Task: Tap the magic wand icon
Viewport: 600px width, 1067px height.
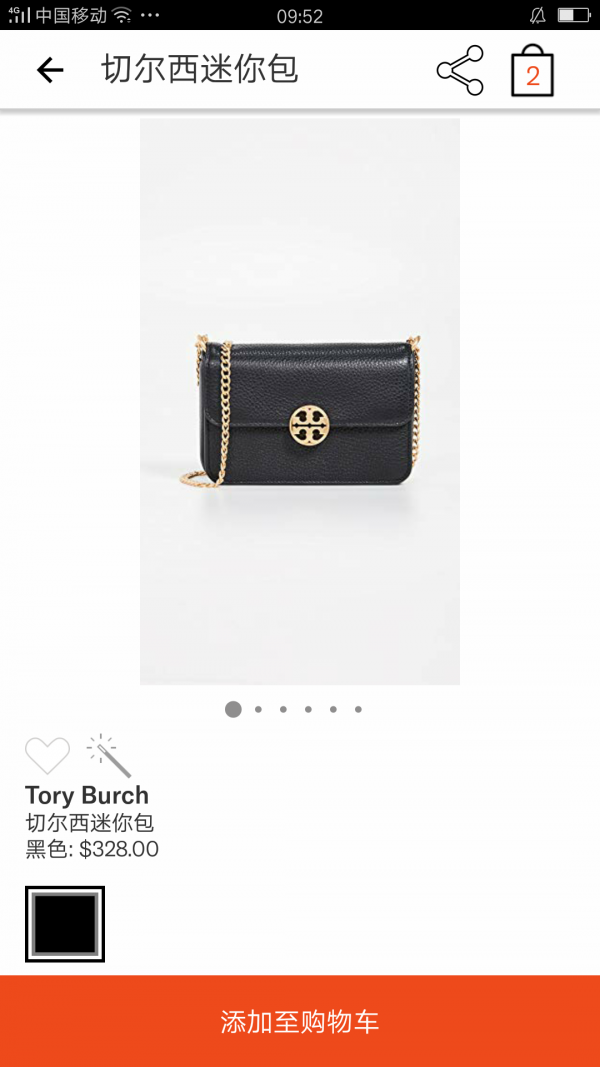Action: click(109, 756)
